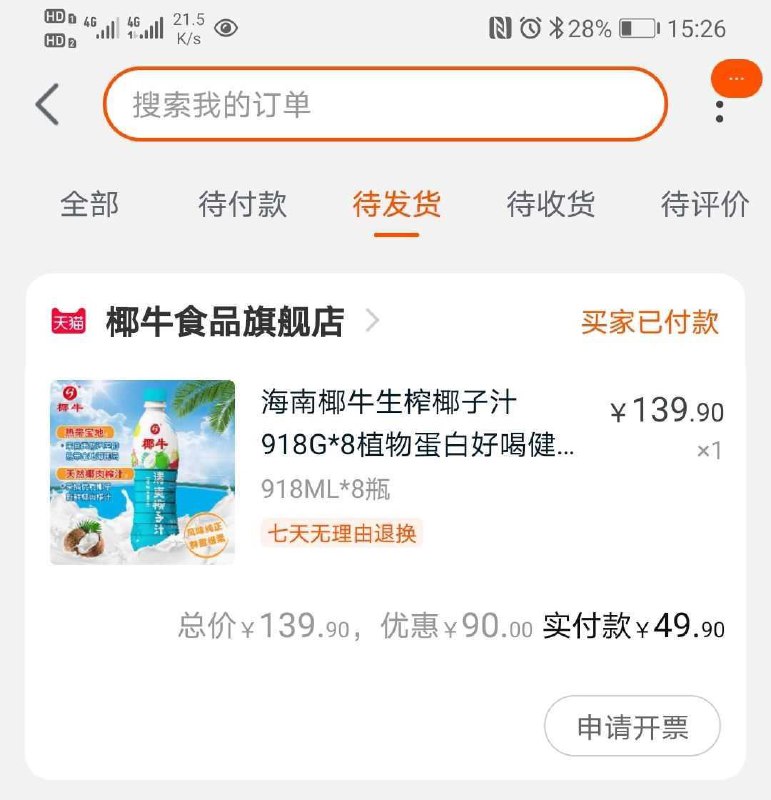This screenshot has width=771, height=800.
Task: Open the 全部 orders tab
Action: tap(90, 203)
